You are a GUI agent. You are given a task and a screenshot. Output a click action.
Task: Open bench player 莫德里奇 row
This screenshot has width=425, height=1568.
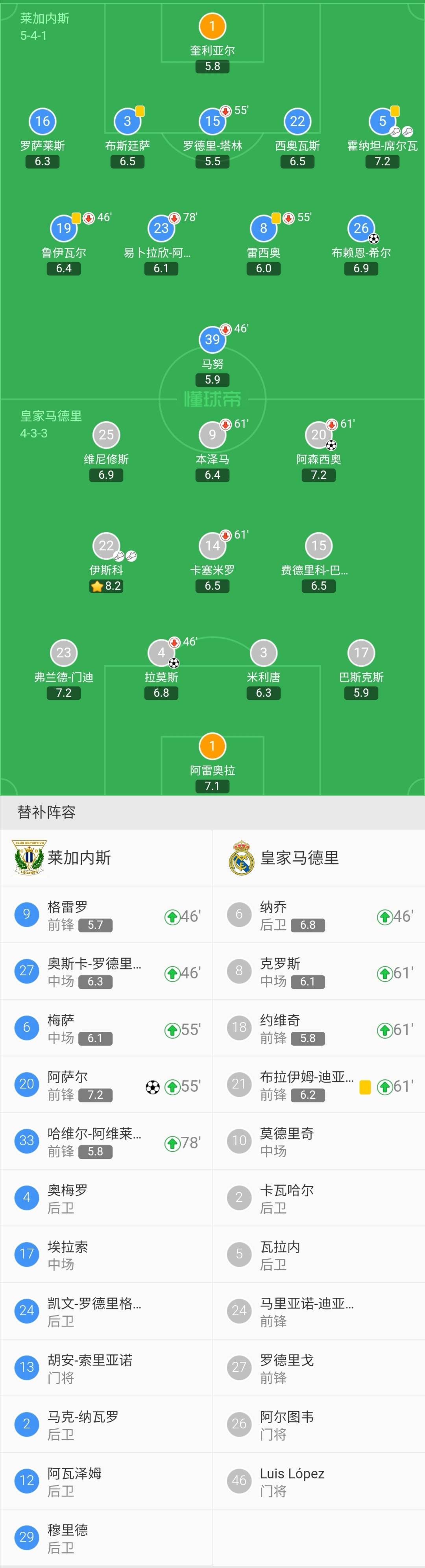coord(318,1141)
